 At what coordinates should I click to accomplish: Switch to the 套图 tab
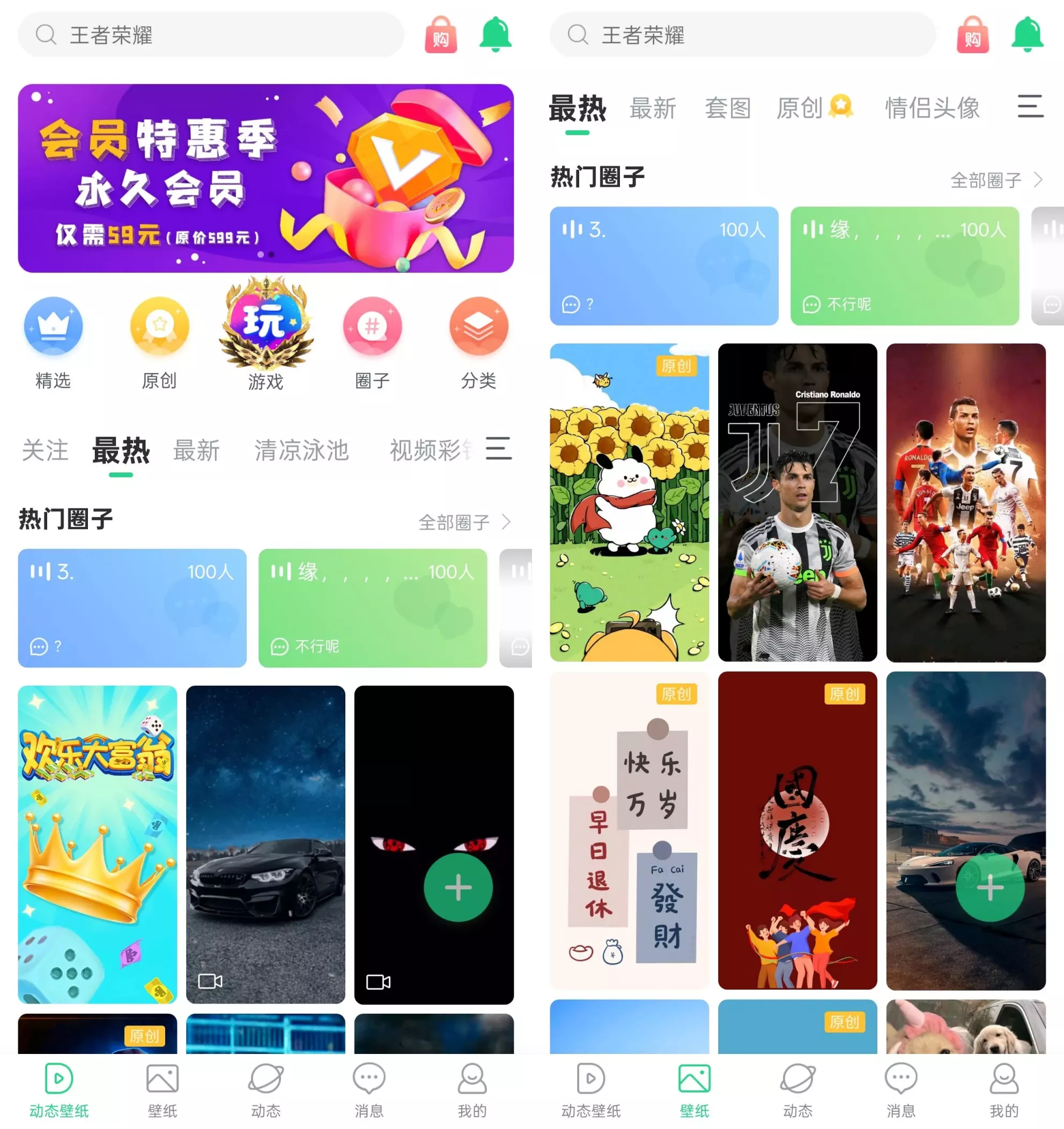(727, 108)
